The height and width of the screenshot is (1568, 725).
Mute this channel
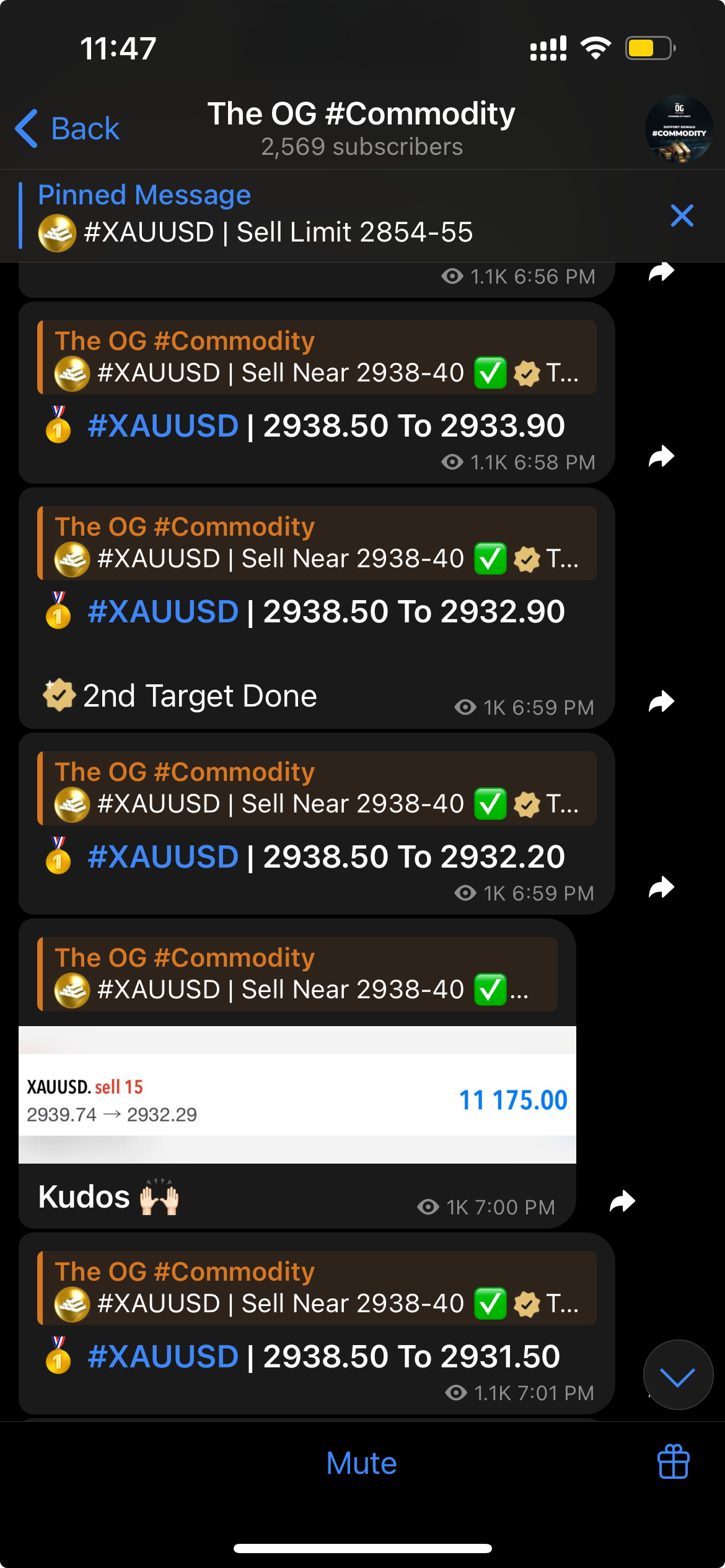tap(361, 1463)
